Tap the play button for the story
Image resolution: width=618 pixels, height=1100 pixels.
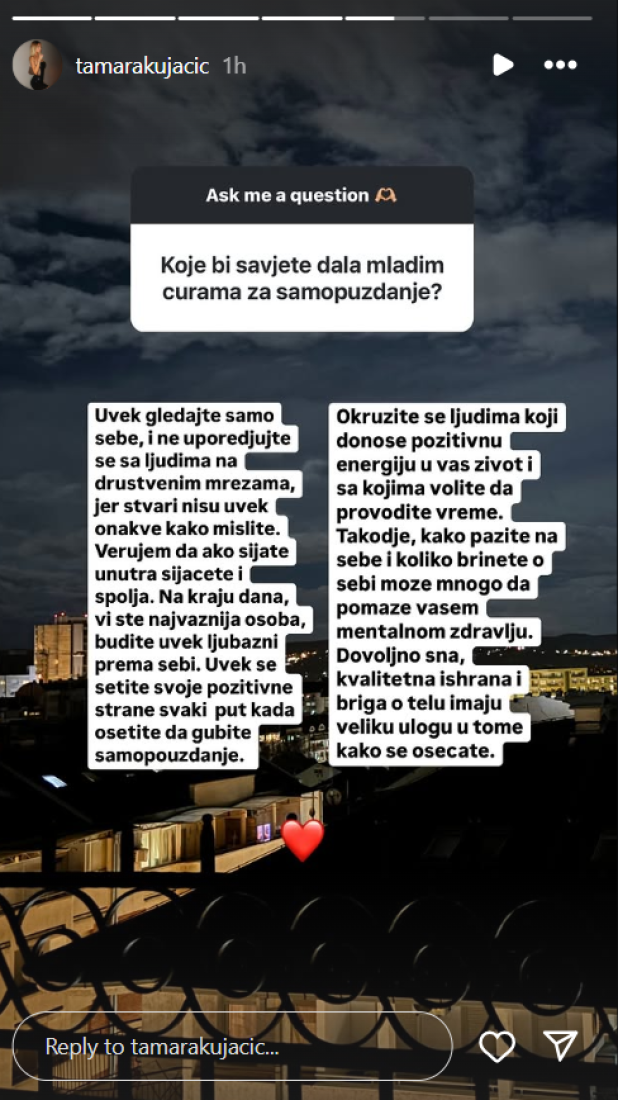(x=503, y=66)
